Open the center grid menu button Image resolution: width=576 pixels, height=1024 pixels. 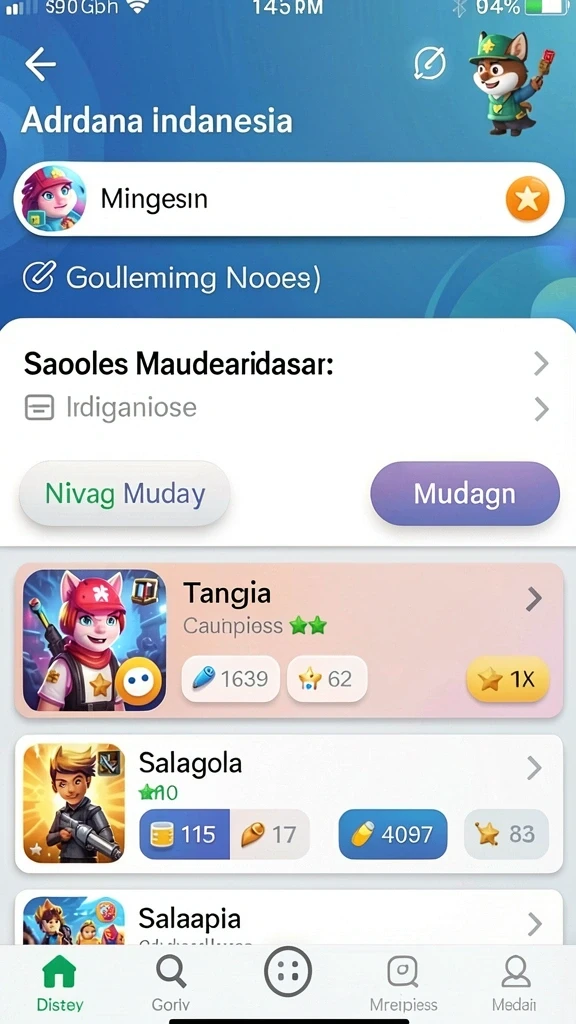click(x=288, y=971)
